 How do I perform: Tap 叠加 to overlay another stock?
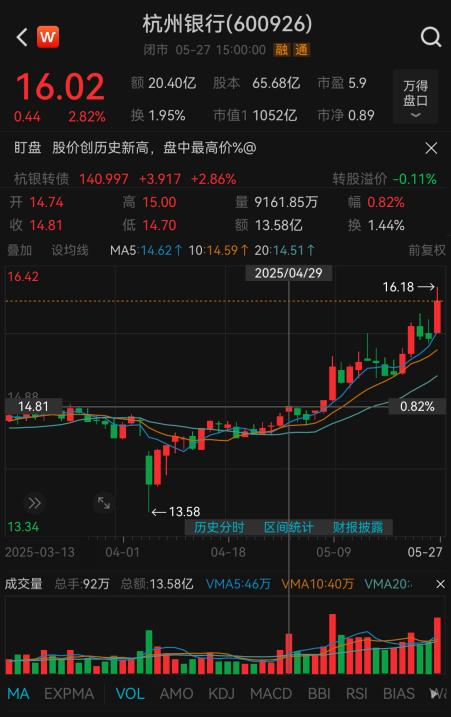[20, 250]
